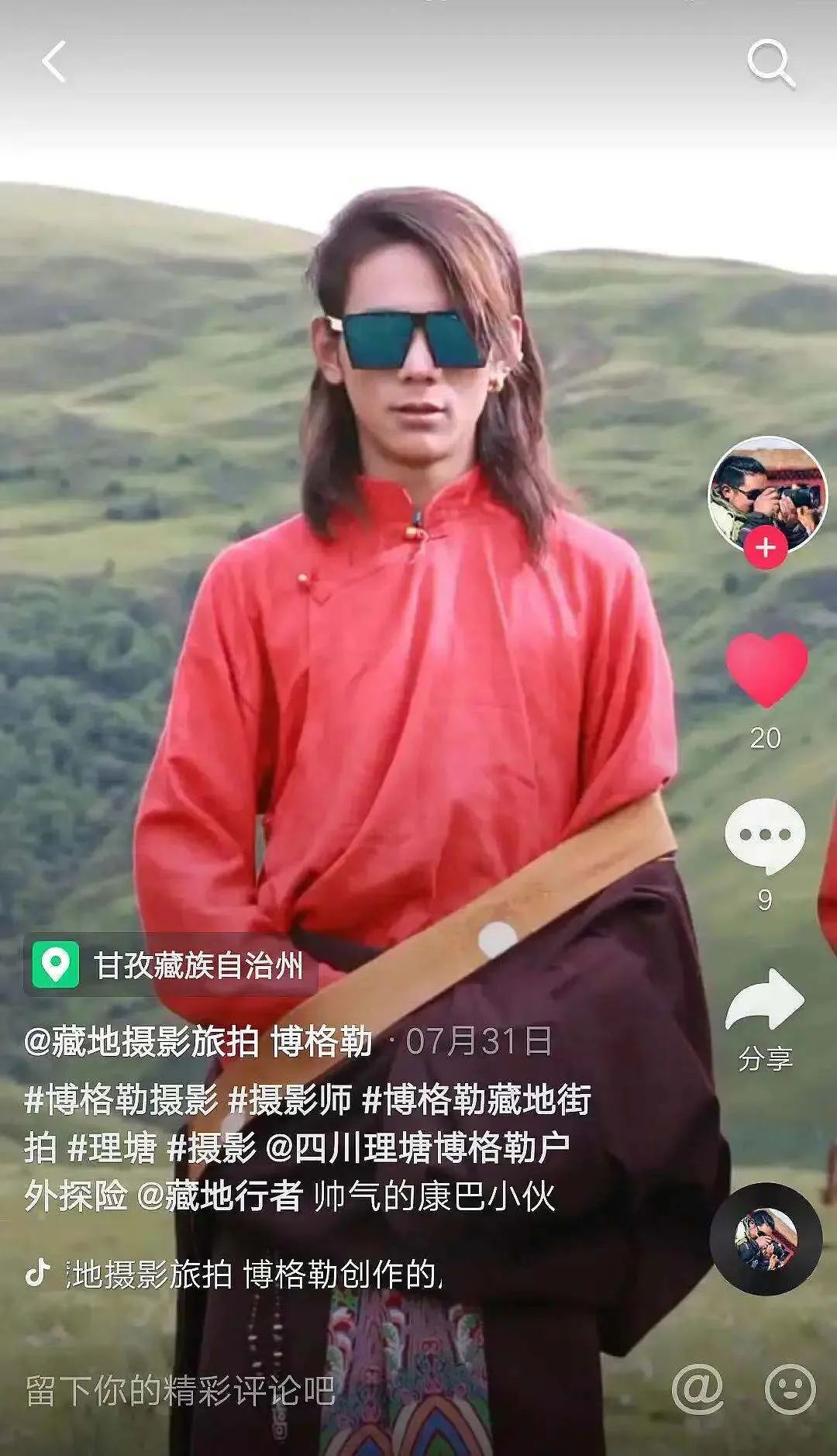837x1456 pixels.
Task: Like the video with the heart icon
Action: coord(766,668)
